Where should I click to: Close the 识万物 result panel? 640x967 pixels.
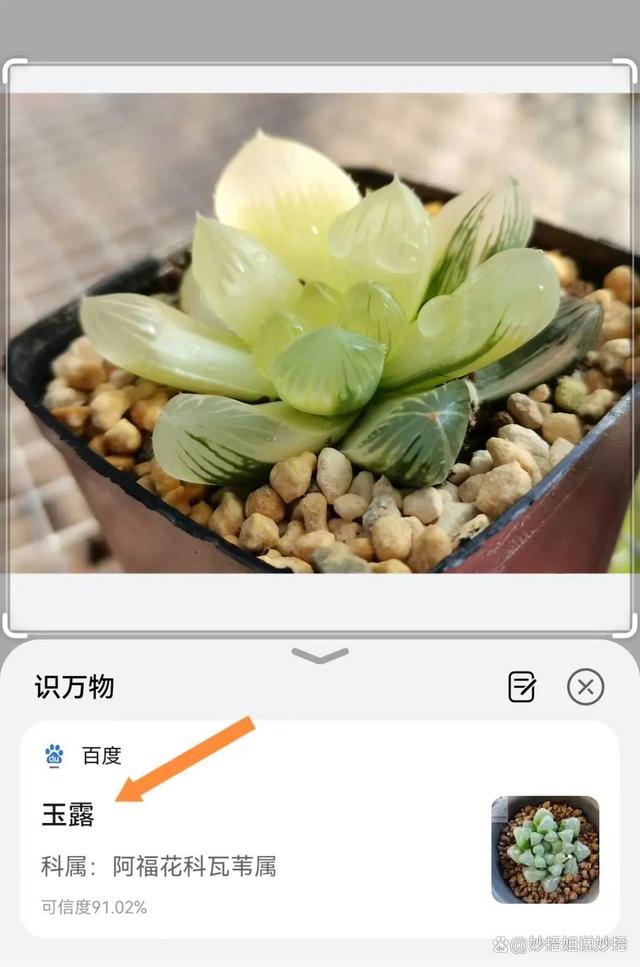coord(585,687)
